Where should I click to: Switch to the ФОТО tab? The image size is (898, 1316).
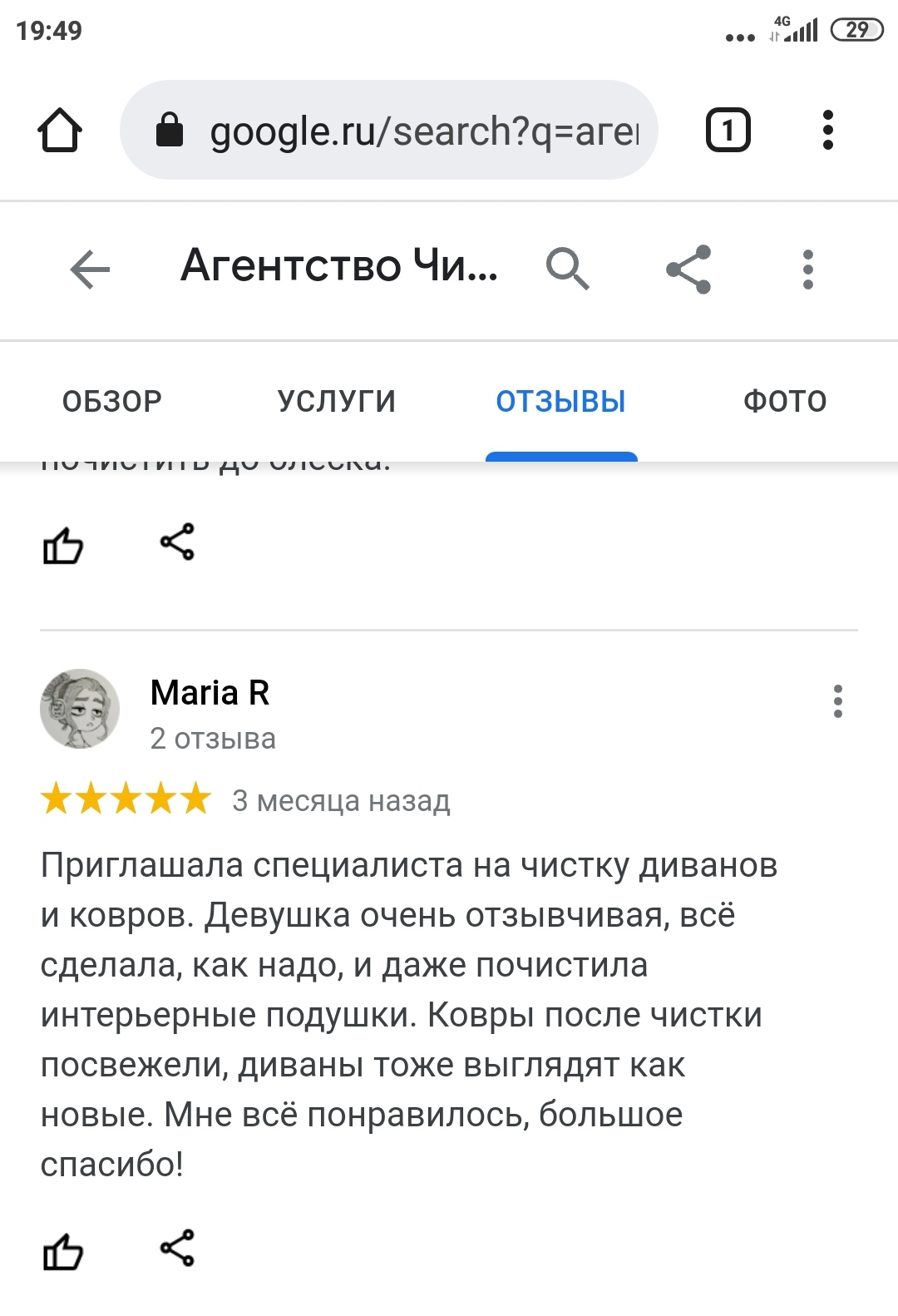coord(785,402)
